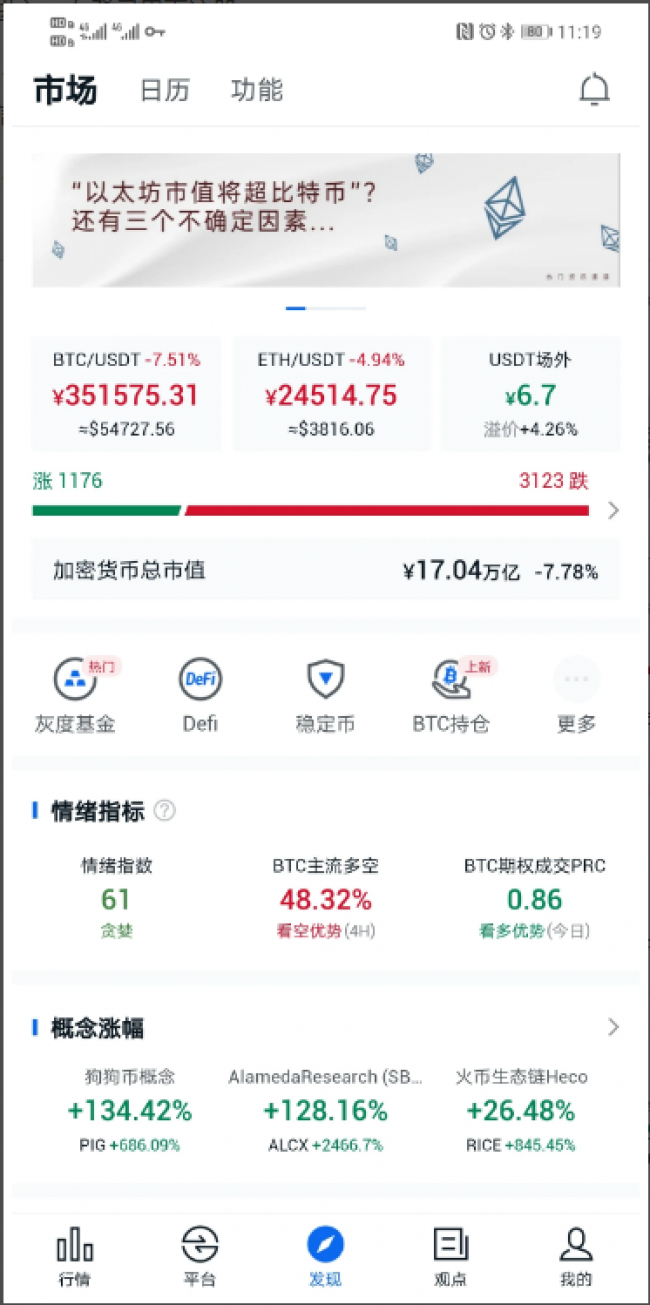Switch to the 功能 tab

point(257,90)
